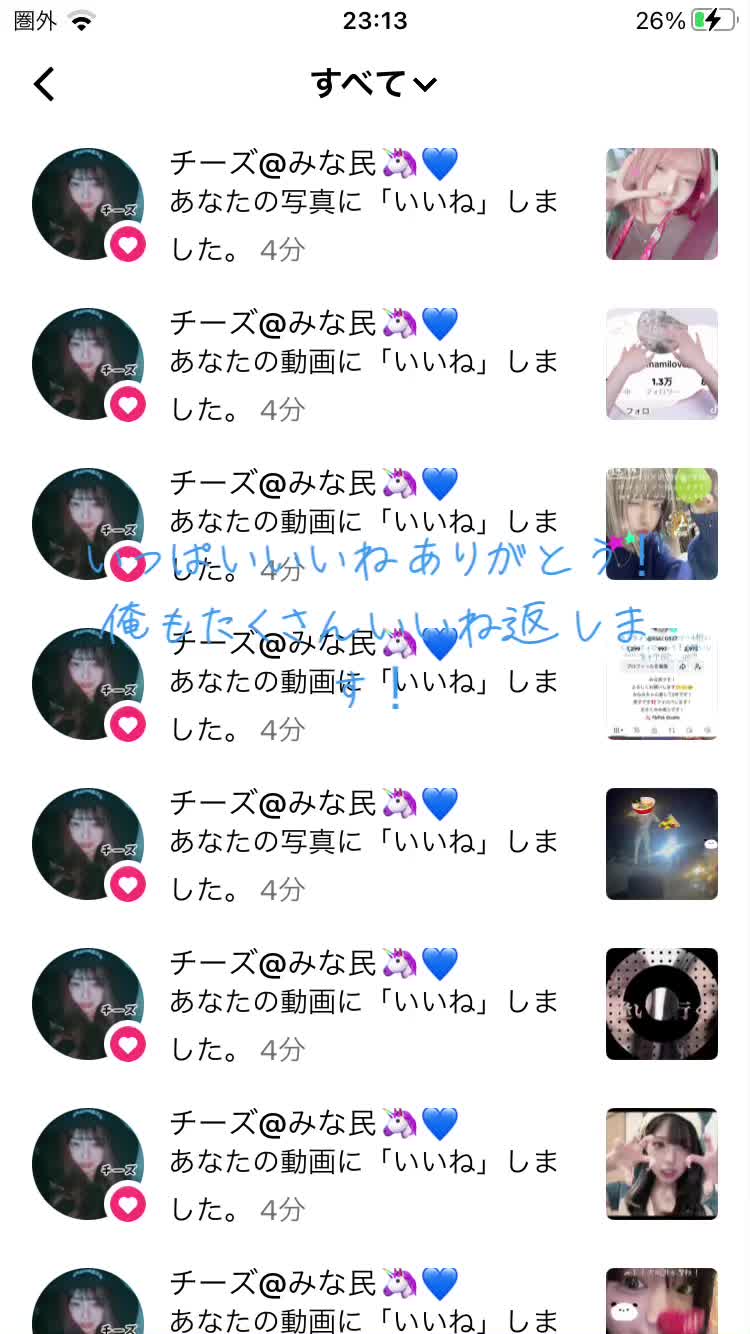Open the thumbnail of the girl with raised hands
Screen dimensions: 750x1334
point(661,1164)
